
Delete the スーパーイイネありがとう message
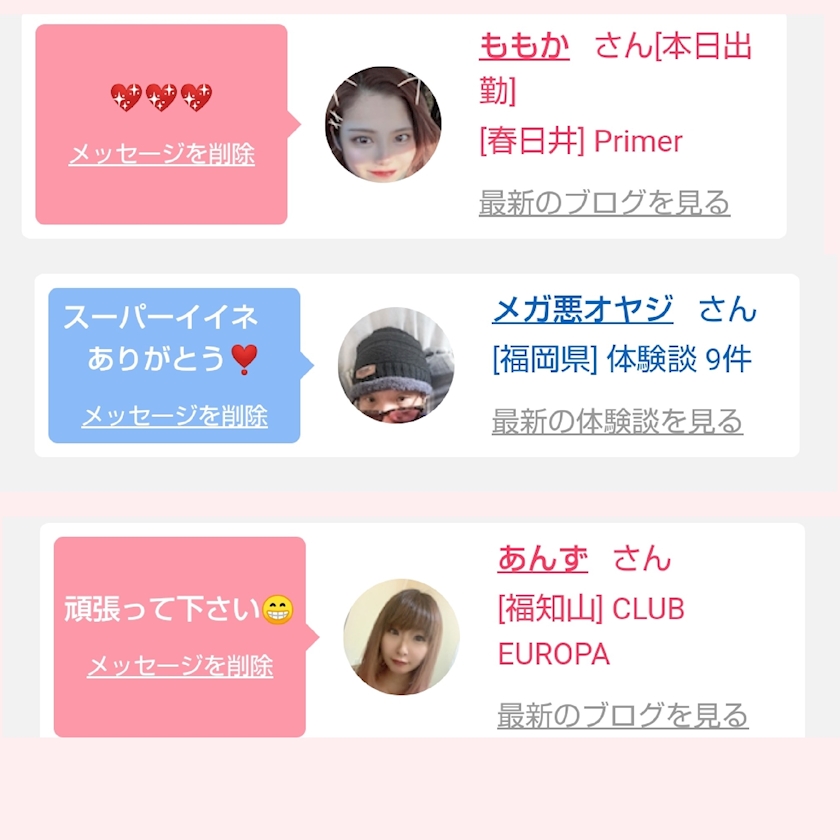click(175, 416)
